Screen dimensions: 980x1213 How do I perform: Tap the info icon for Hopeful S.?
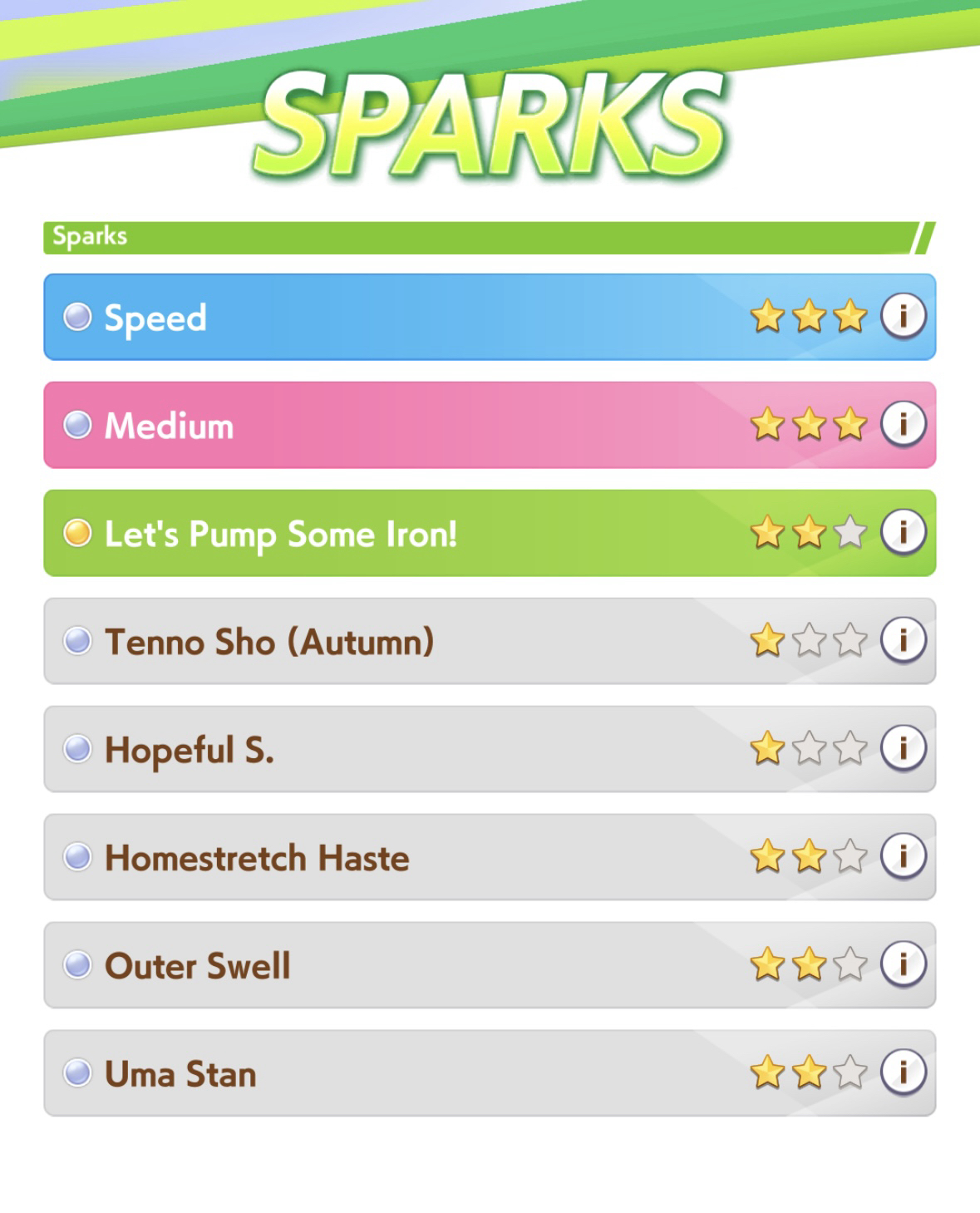903,748
